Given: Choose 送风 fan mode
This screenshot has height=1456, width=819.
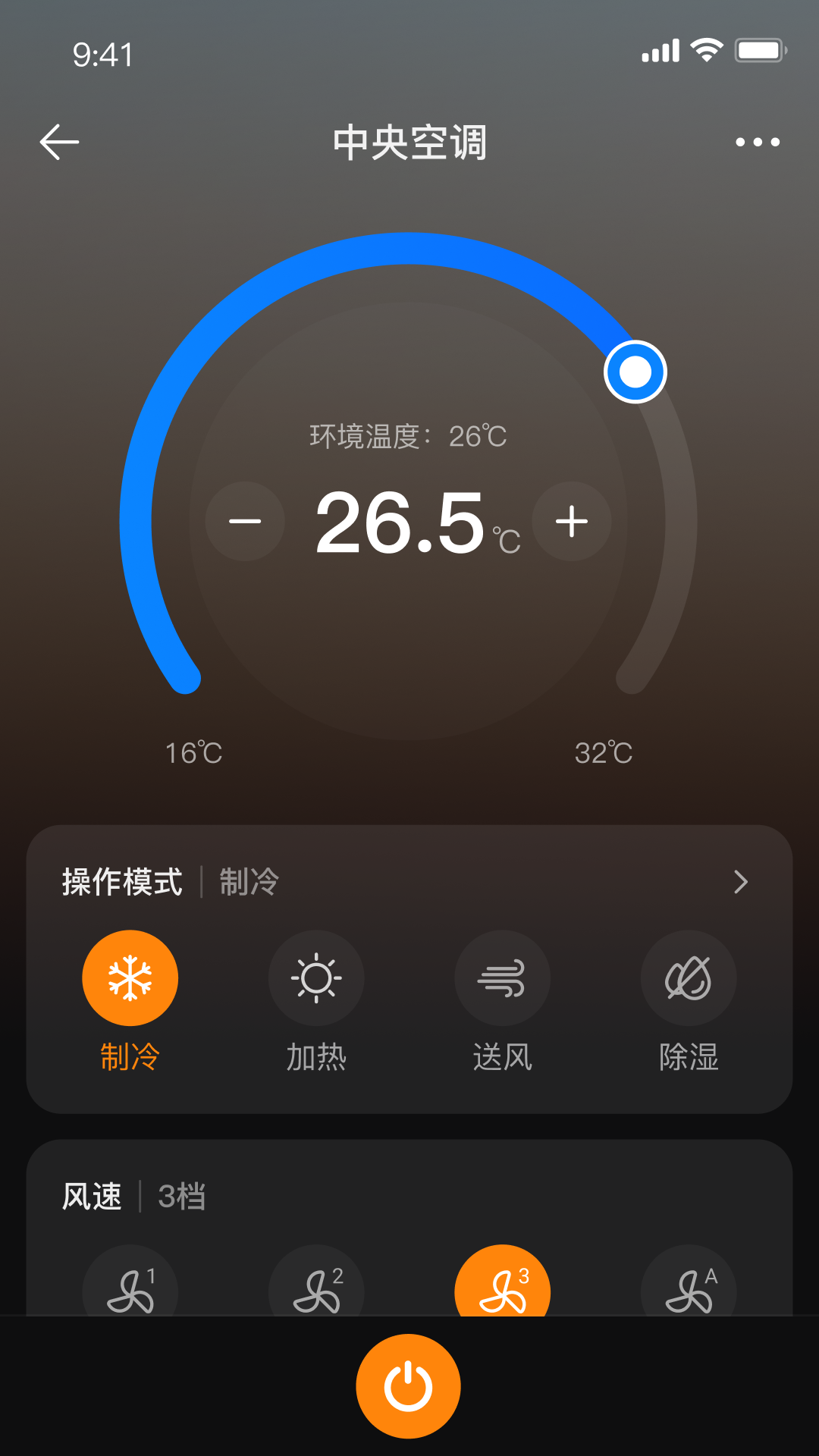Looking at the screenshot, I should click(502, 978).
